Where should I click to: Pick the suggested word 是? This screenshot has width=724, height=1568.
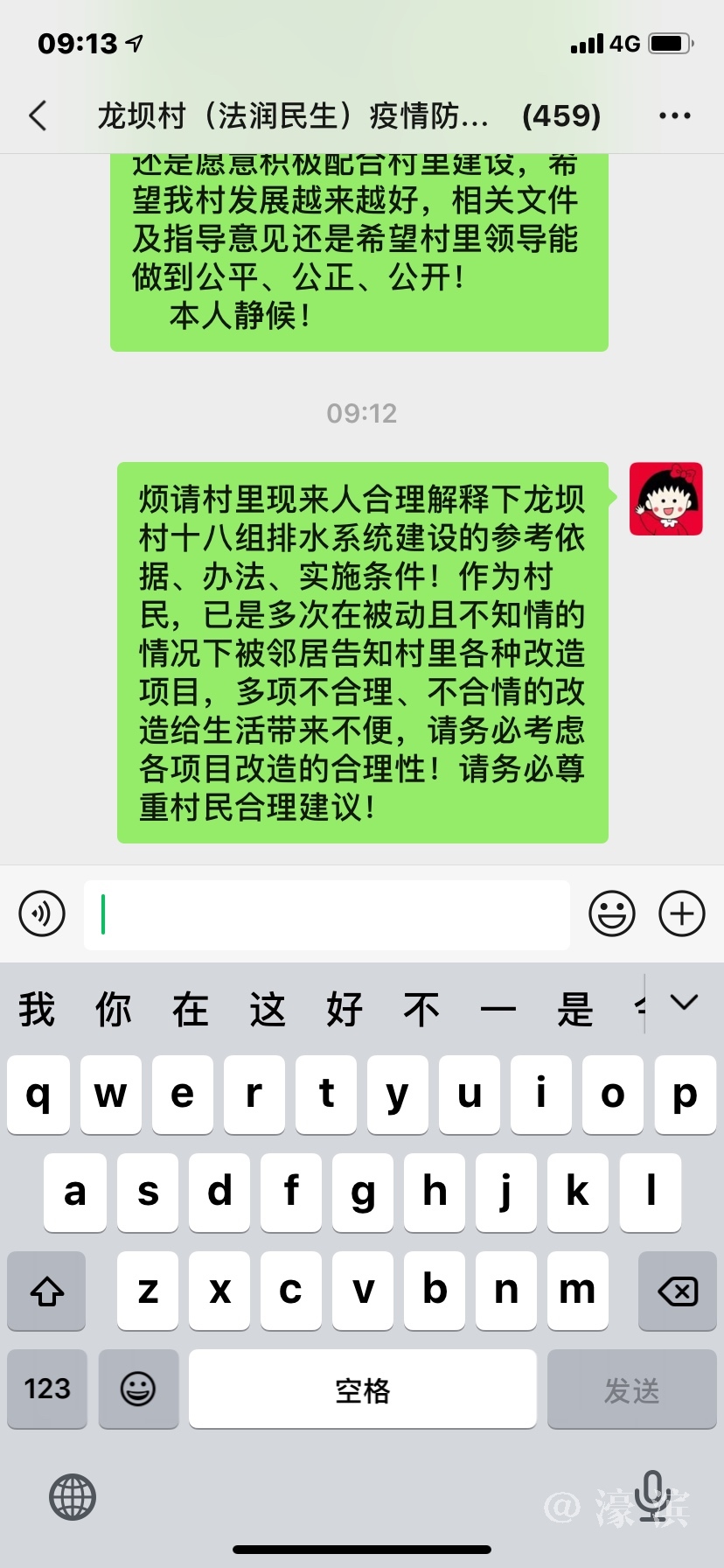[x=575, y=1010]
